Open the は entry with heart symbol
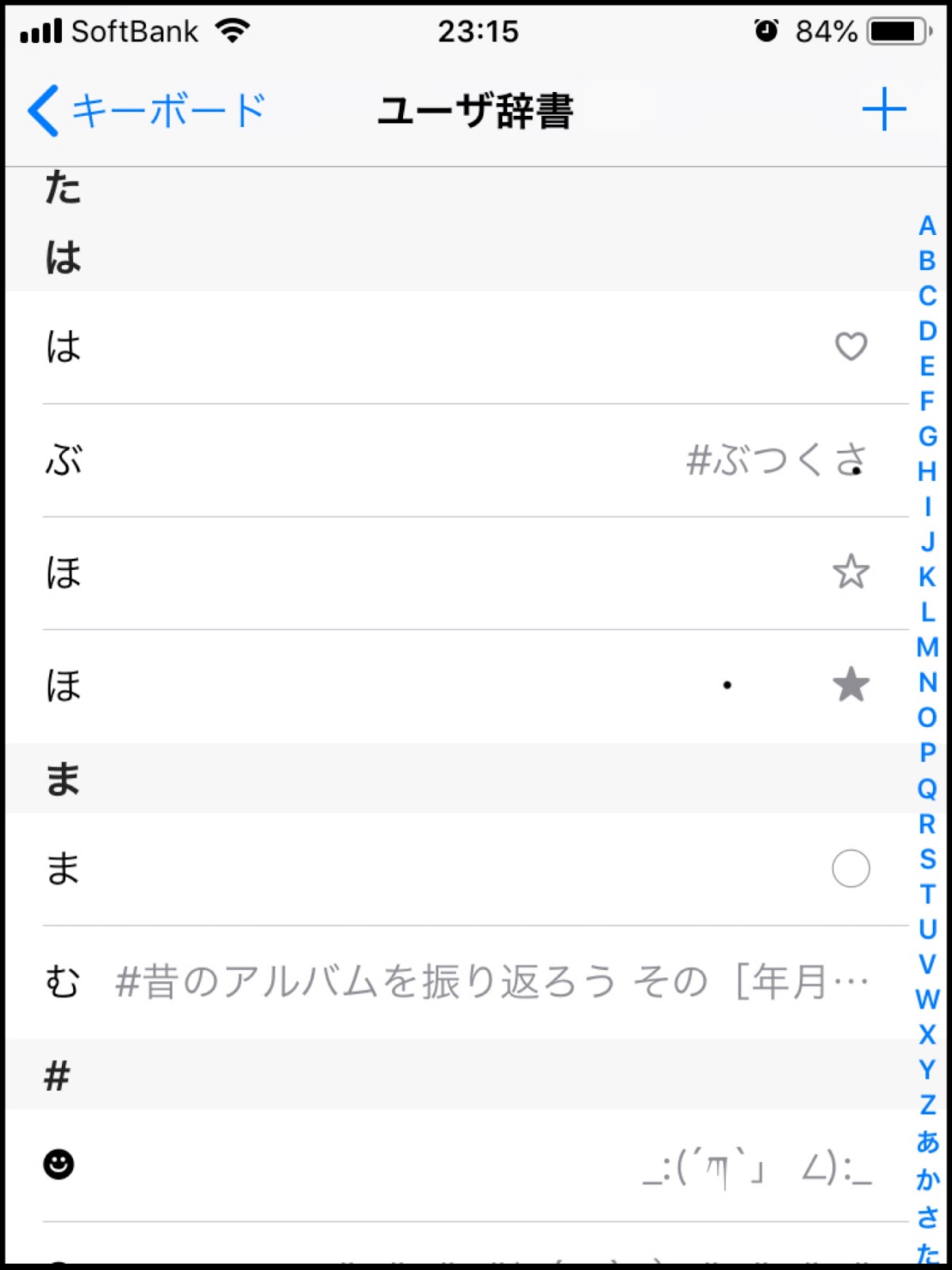Screen dimensions: 952x1270 tap(457, 347)
